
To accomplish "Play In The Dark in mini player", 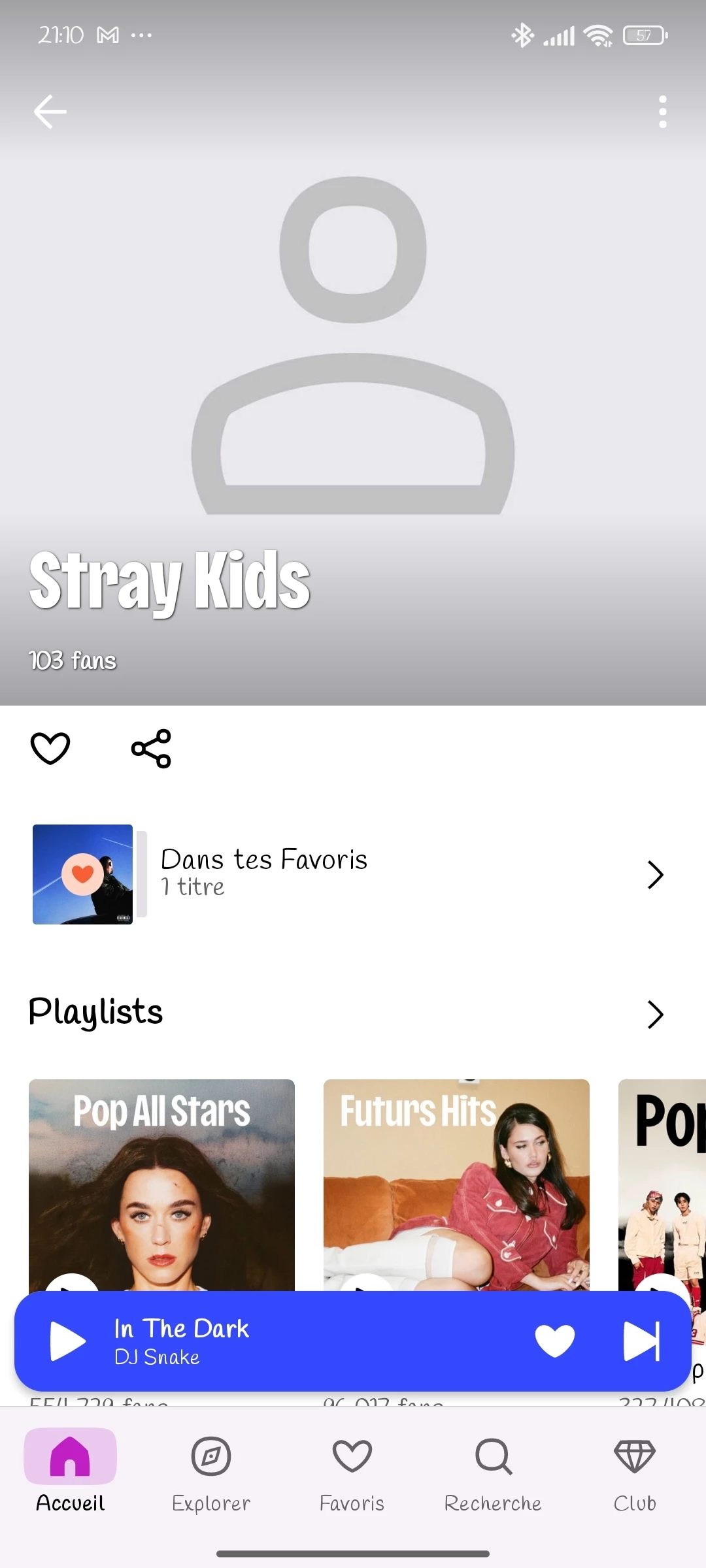I will [x=68, y=1341].
